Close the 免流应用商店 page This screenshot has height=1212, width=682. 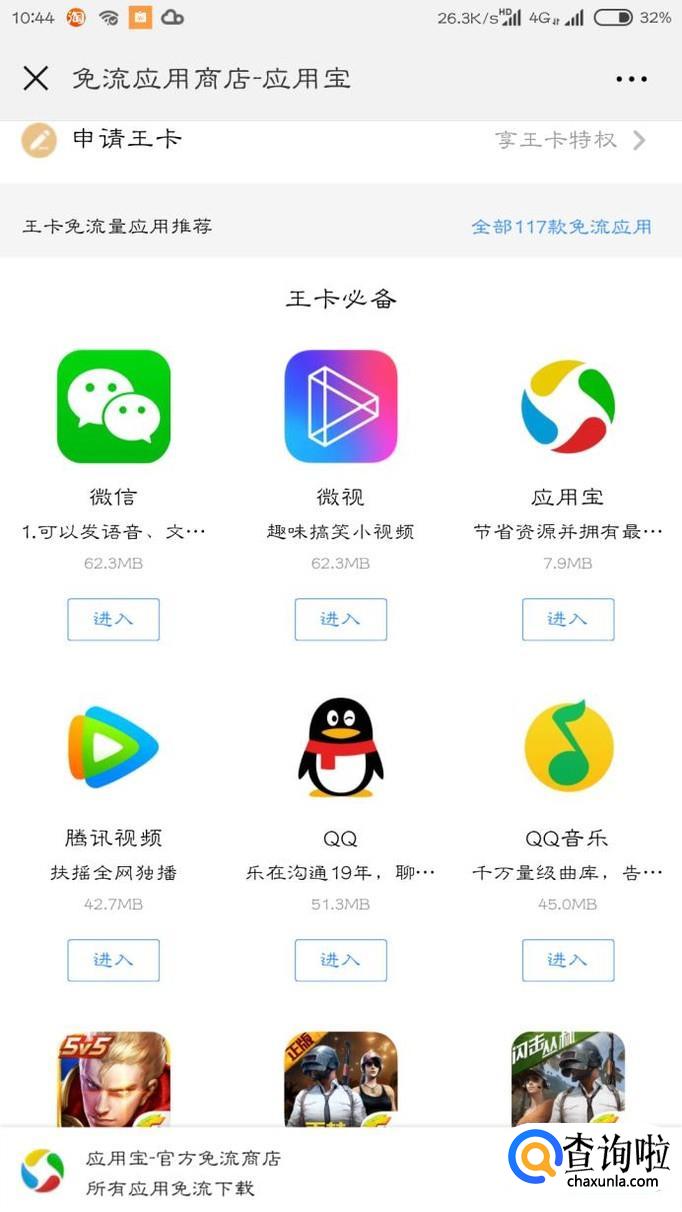pos(36,78)
